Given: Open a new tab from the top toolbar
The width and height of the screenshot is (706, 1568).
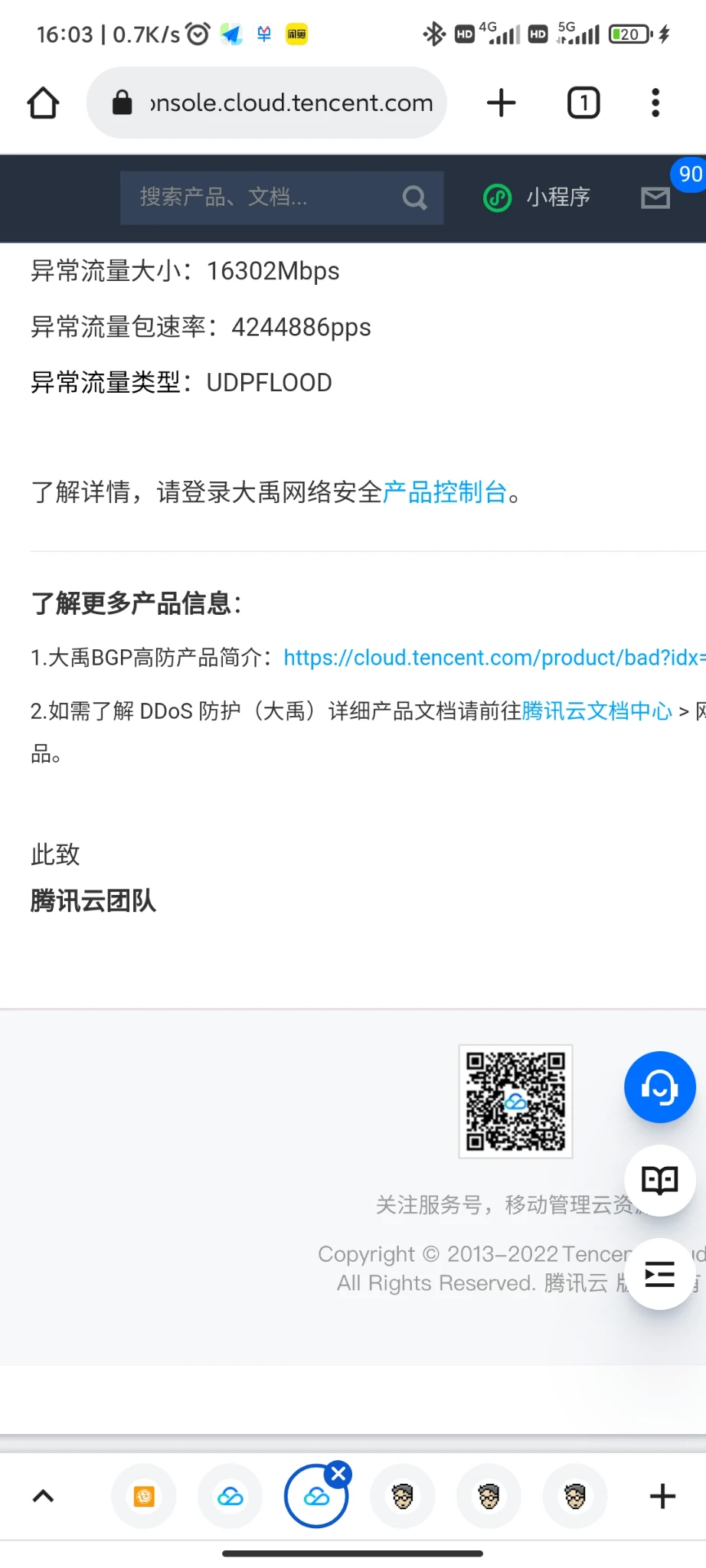Looking at the screenshot, I should 502,103.
